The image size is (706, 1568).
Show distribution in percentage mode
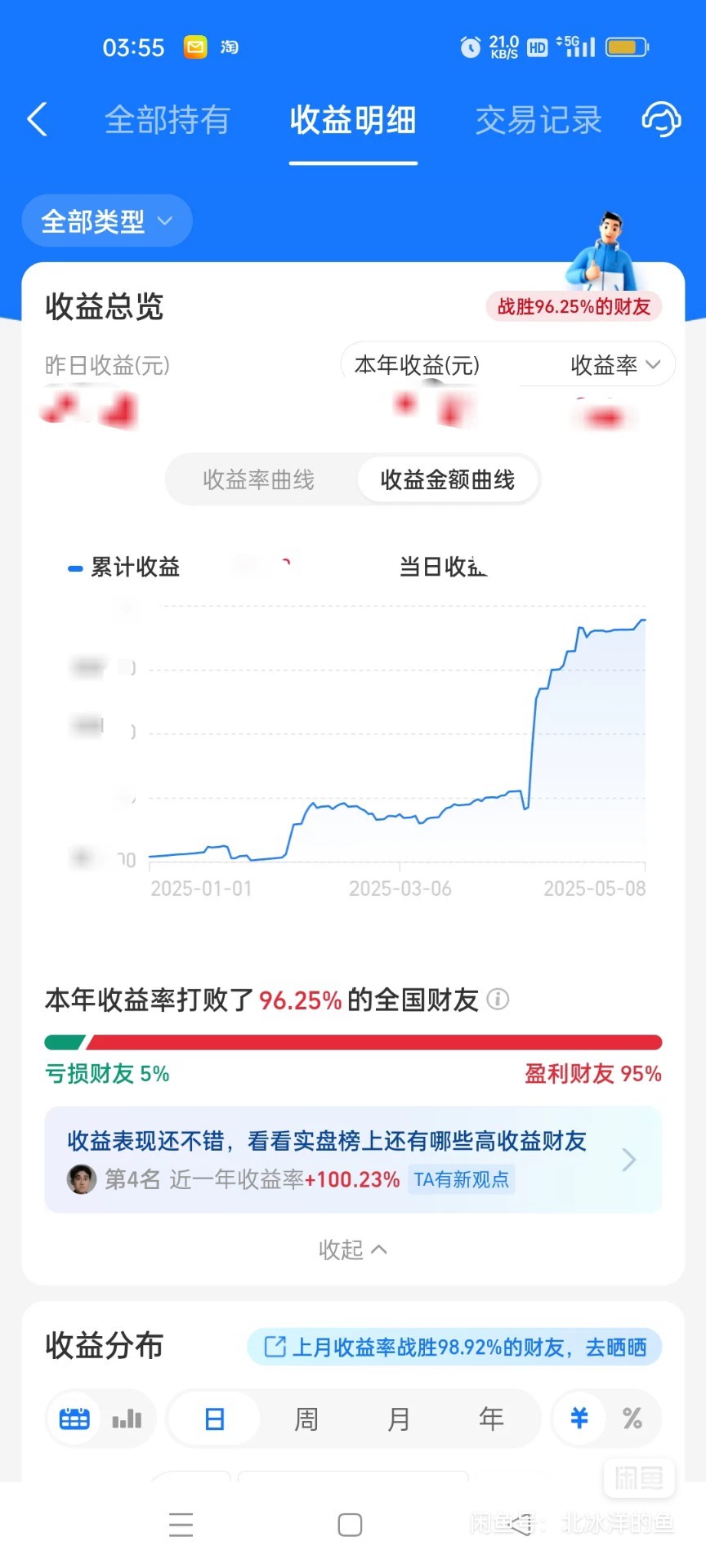coord(632,1419)
